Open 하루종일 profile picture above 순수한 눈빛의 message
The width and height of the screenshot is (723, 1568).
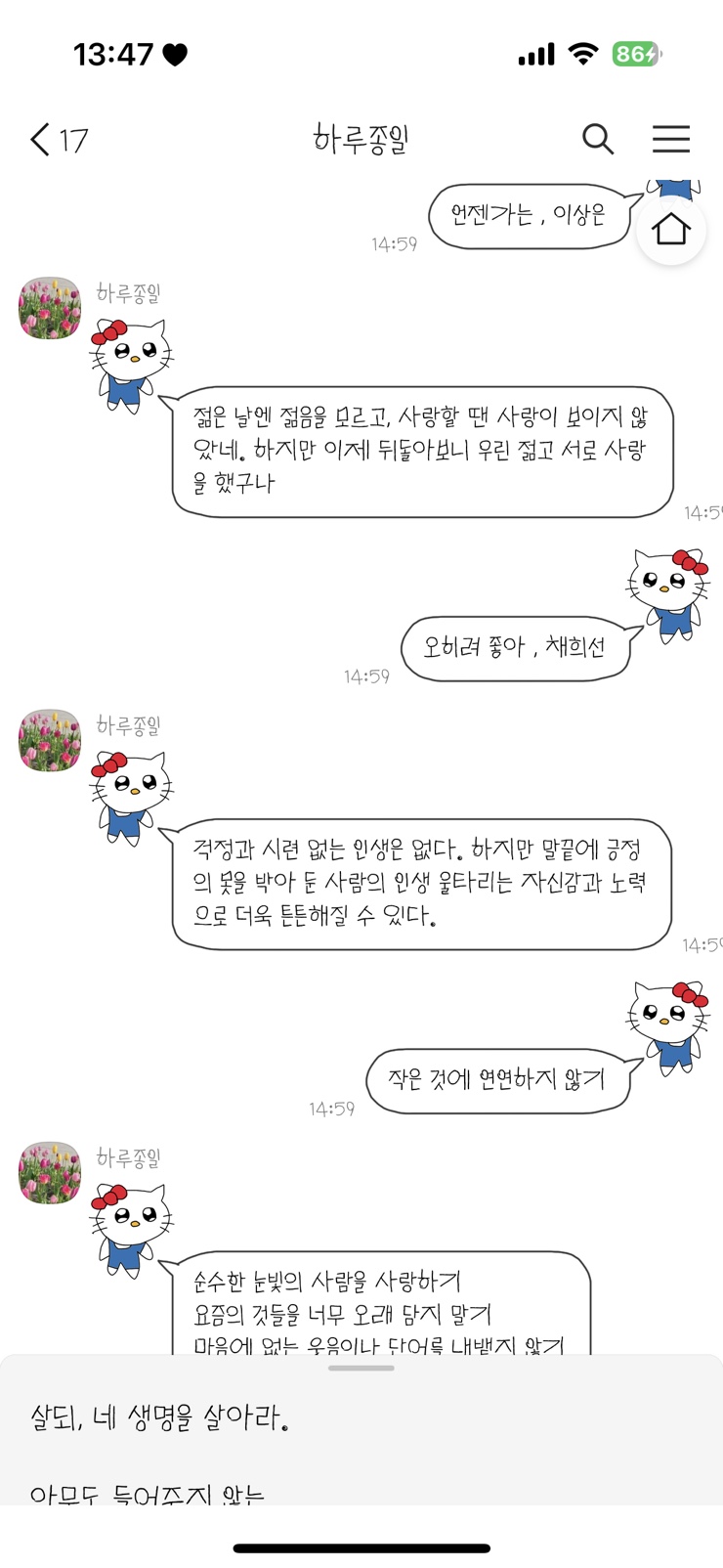tap(50, 1172)
